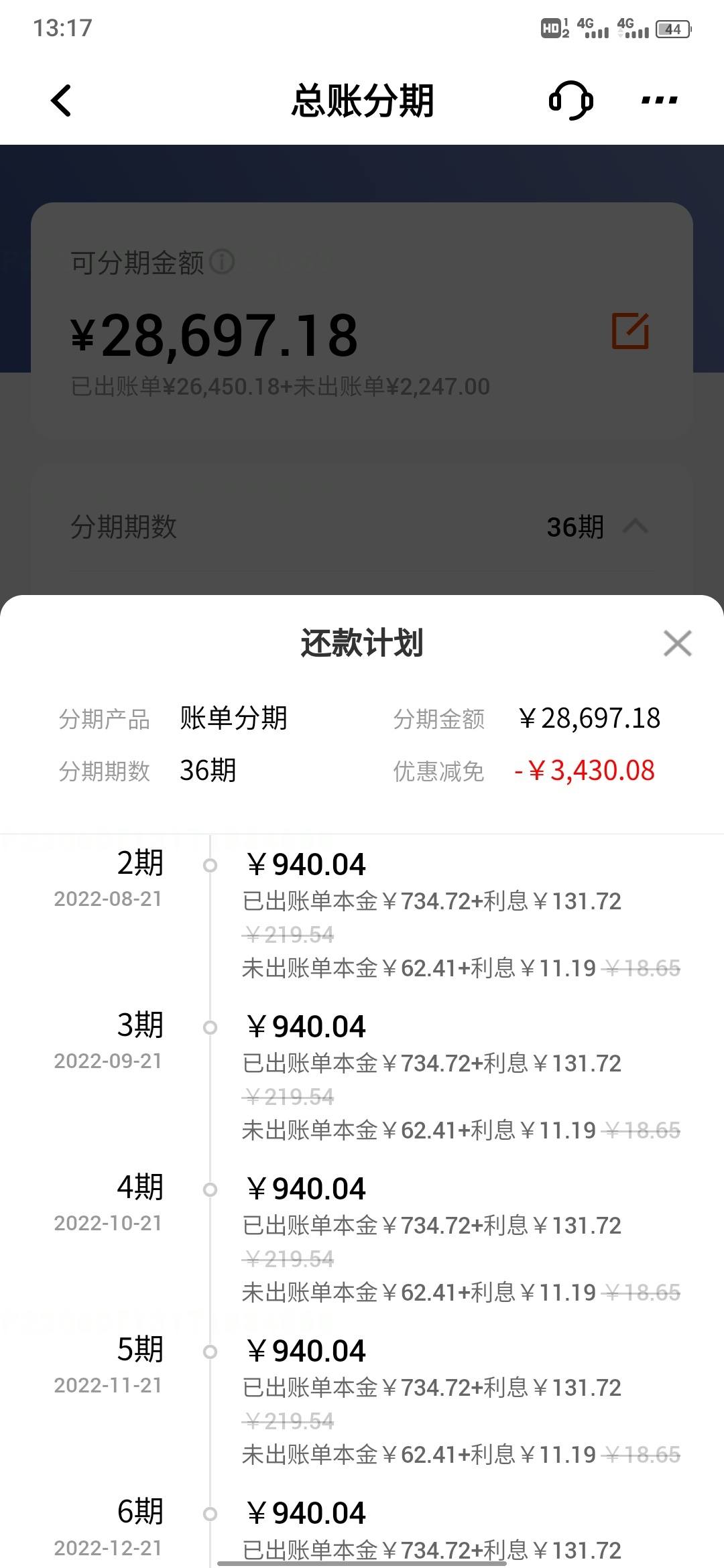Open customer service headset icon

(570, 101)
